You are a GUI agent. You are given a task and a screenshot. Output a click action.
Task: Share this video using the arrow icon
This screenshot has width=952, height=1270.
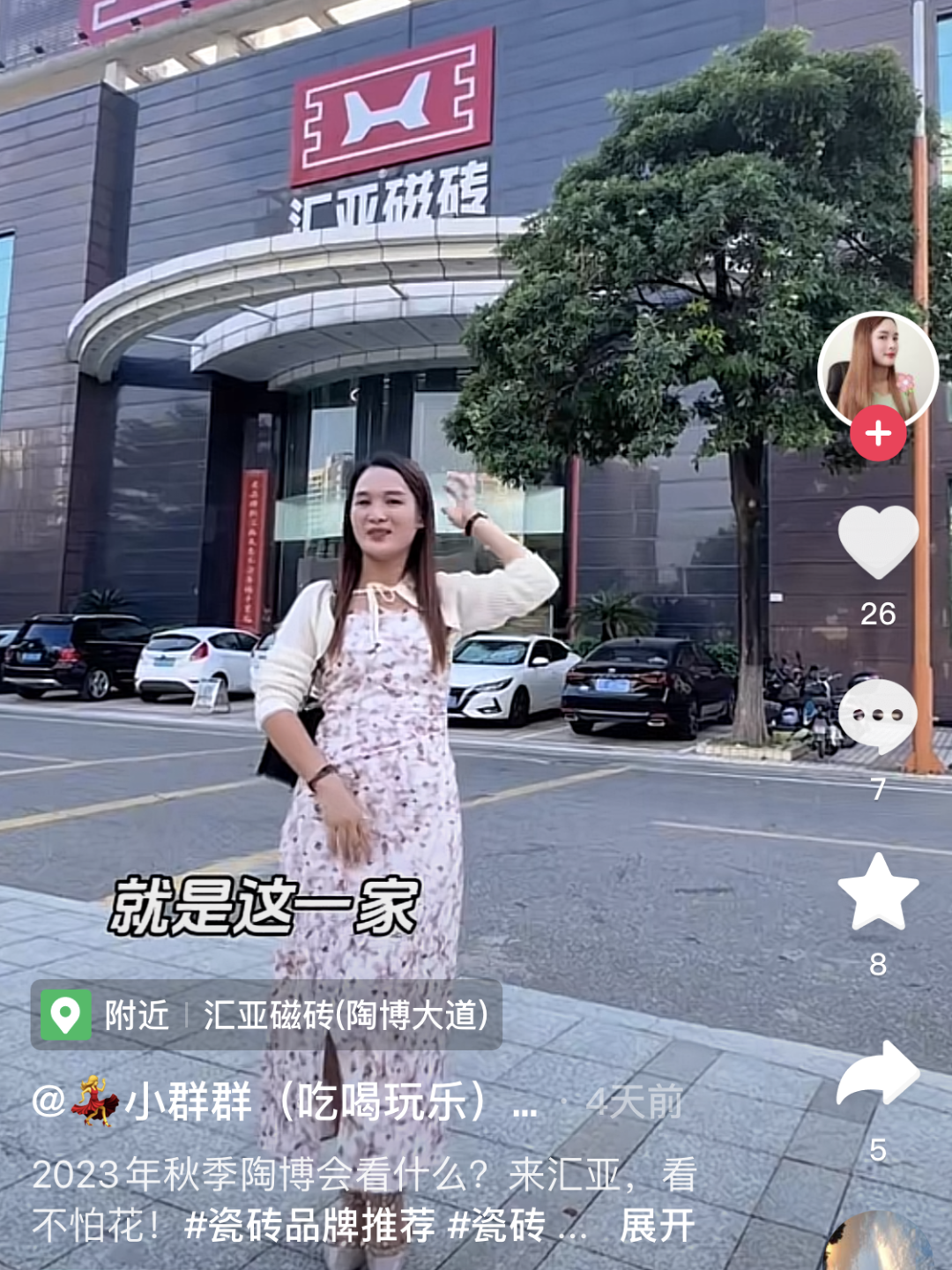pyautogui.click(x=878, y=1072)
